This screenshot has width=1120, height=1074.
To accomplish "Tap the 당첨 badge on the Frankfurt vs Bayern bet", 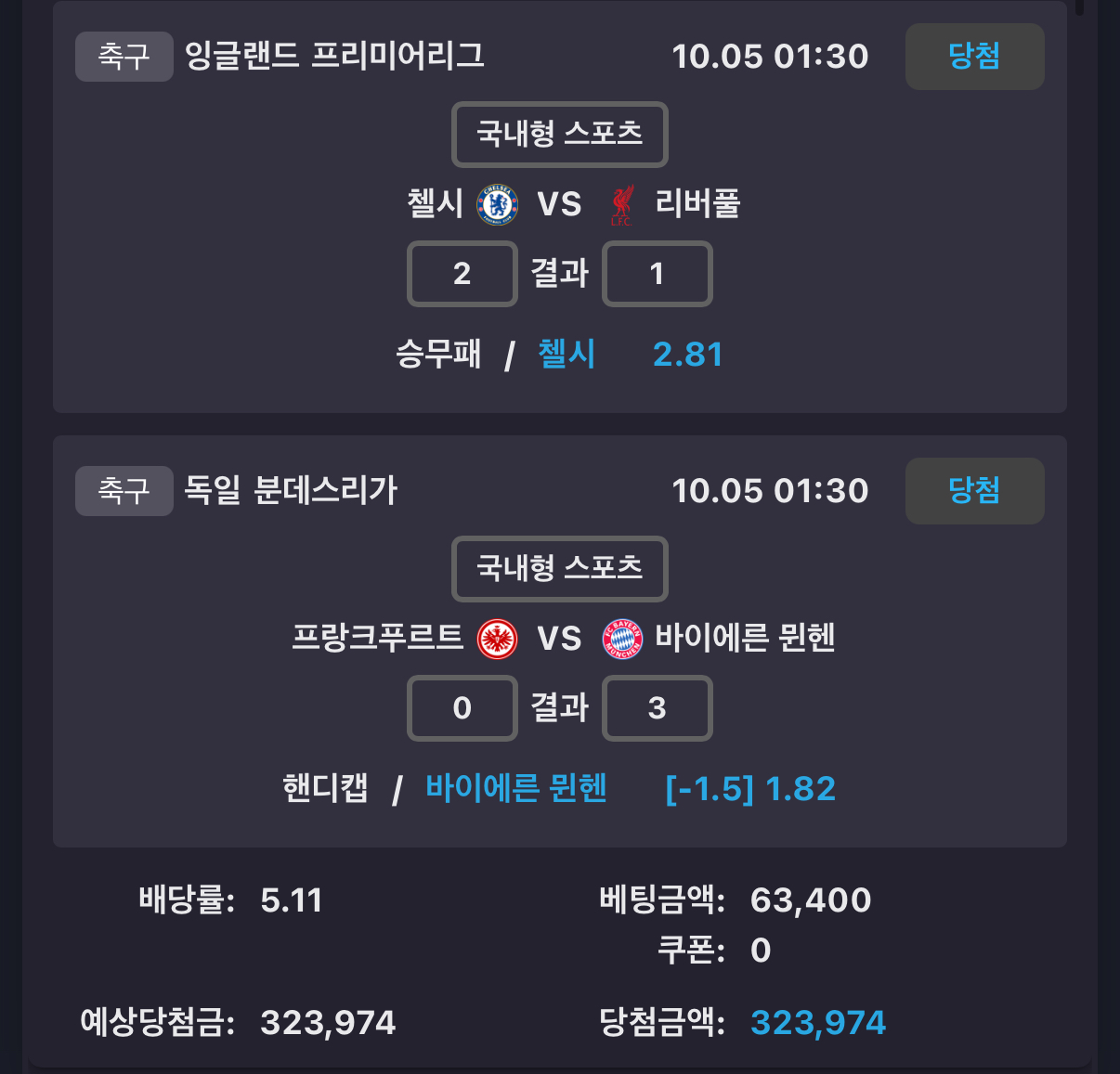I will 974,491.
